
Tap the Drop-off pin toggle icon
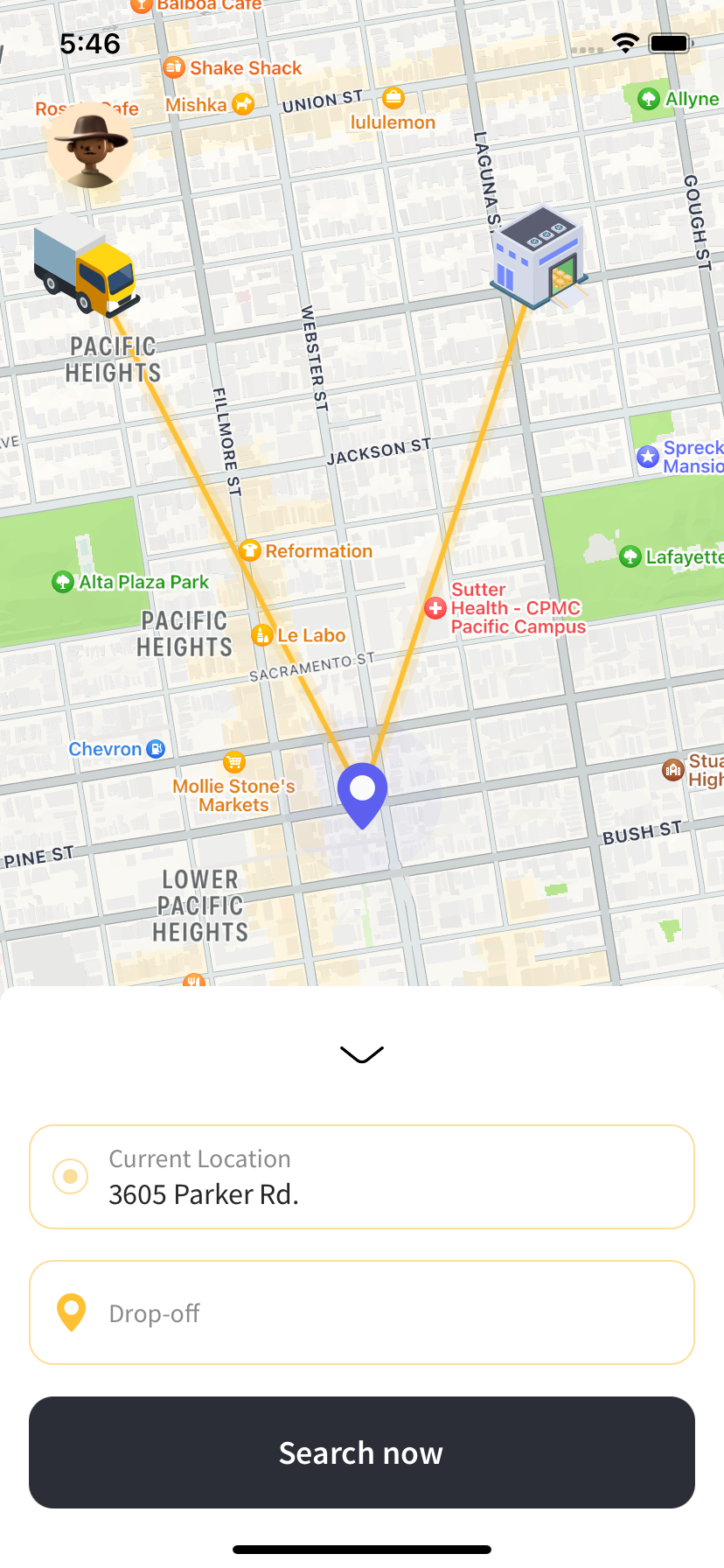tap(70, 1312)
